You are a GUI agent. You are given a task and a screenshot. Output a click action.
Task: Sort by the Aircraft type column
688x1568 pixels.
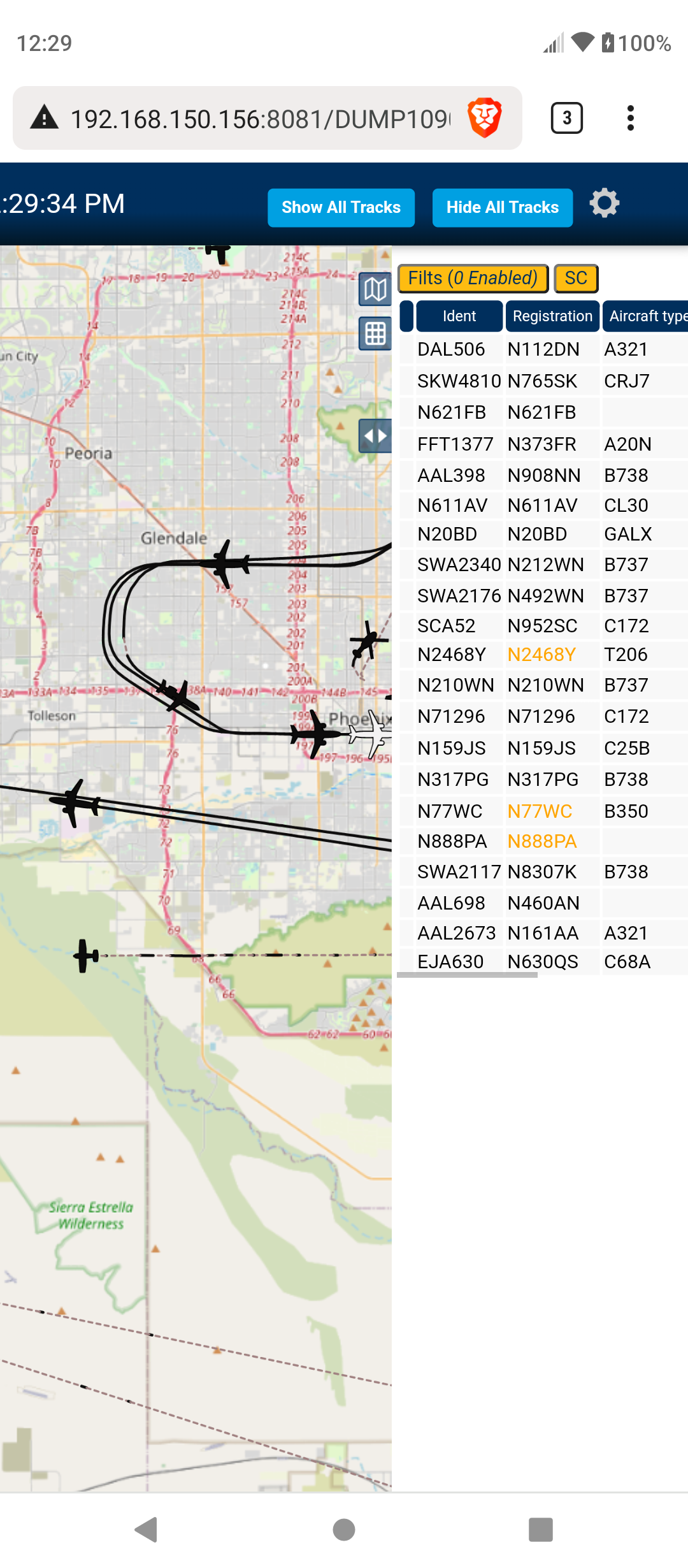(x=645, y=316)
